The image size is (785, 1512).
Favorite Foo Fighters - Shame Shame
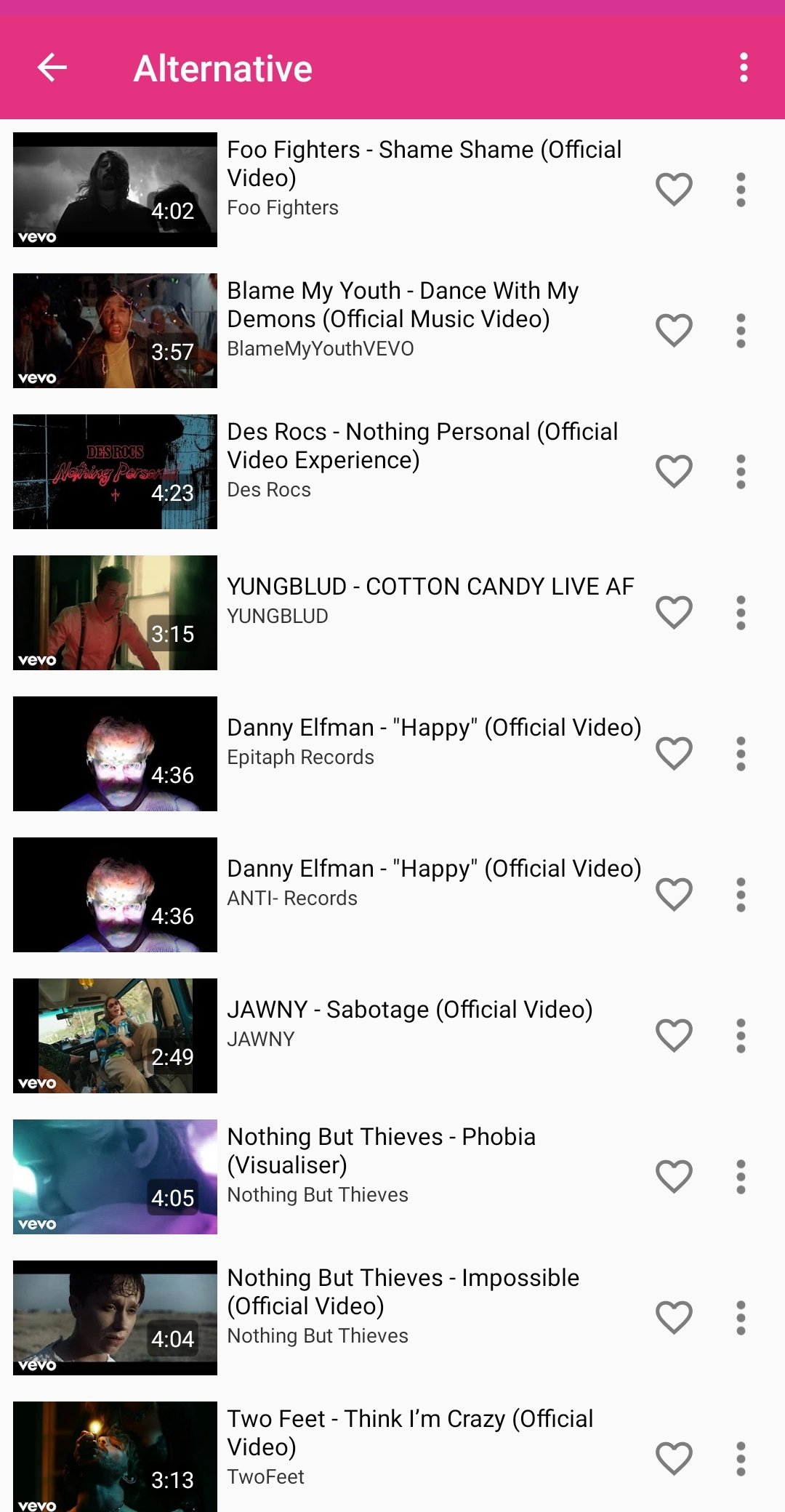click(x=674, y=190)
